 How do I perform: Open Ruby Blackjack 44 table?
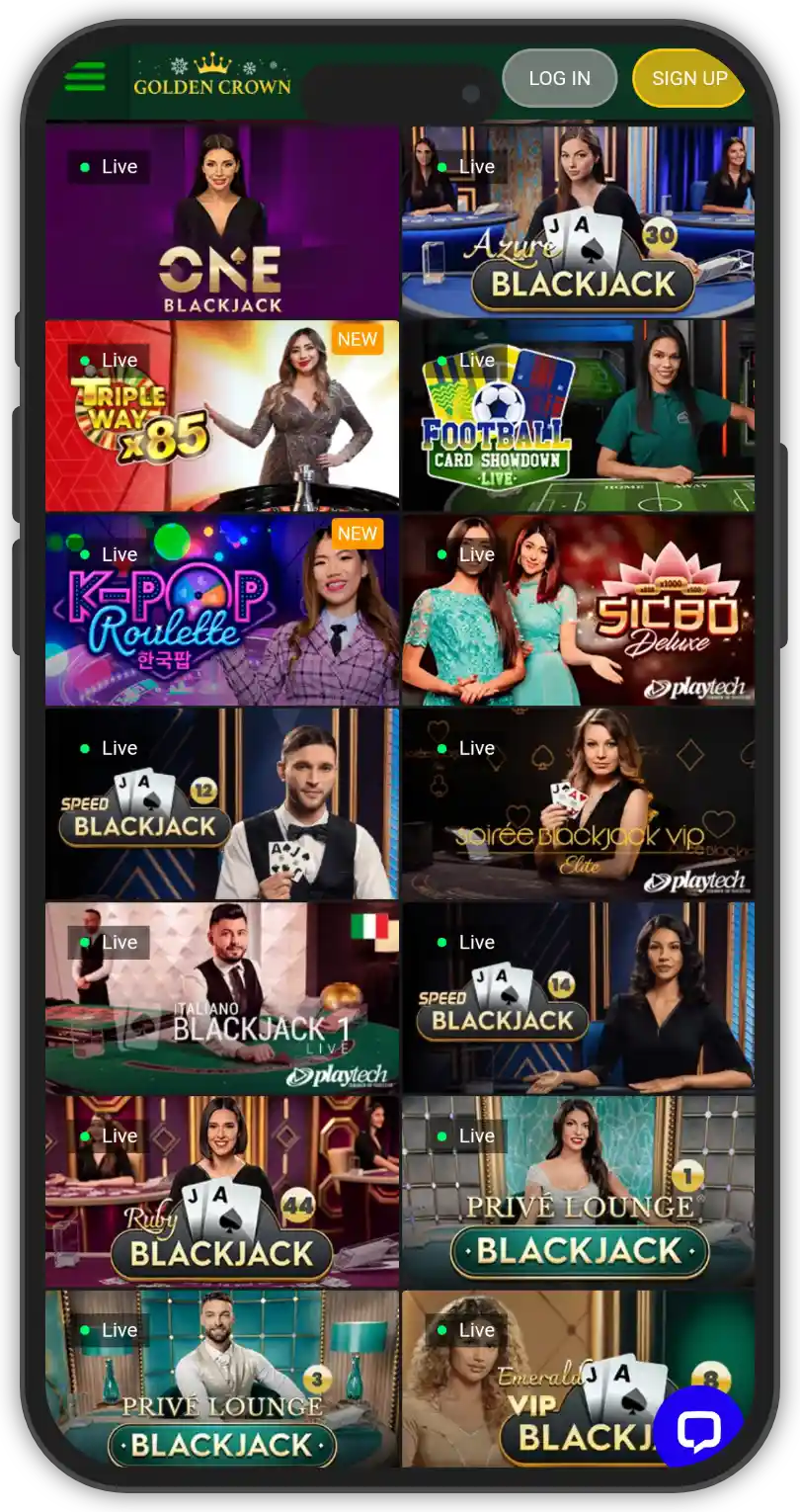[x=222, y=1190]
